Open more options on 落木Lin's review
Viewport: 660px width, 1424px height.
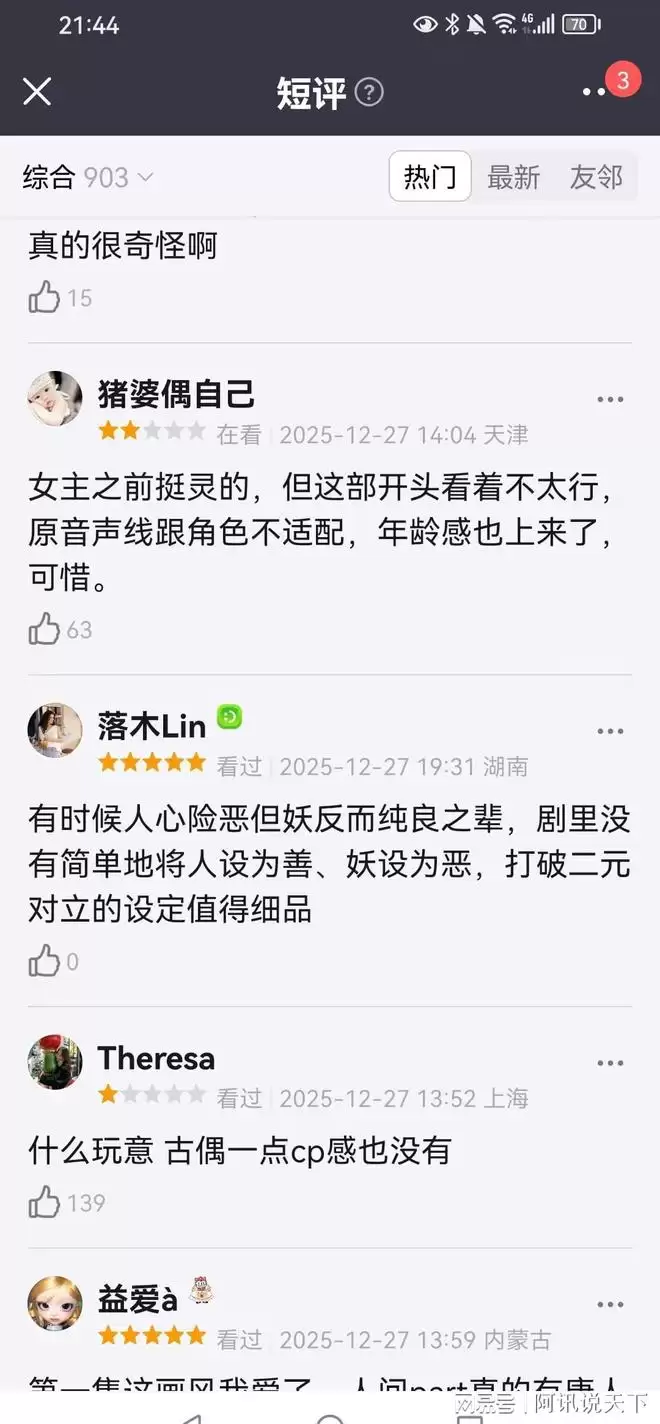(x=610, y=731)
